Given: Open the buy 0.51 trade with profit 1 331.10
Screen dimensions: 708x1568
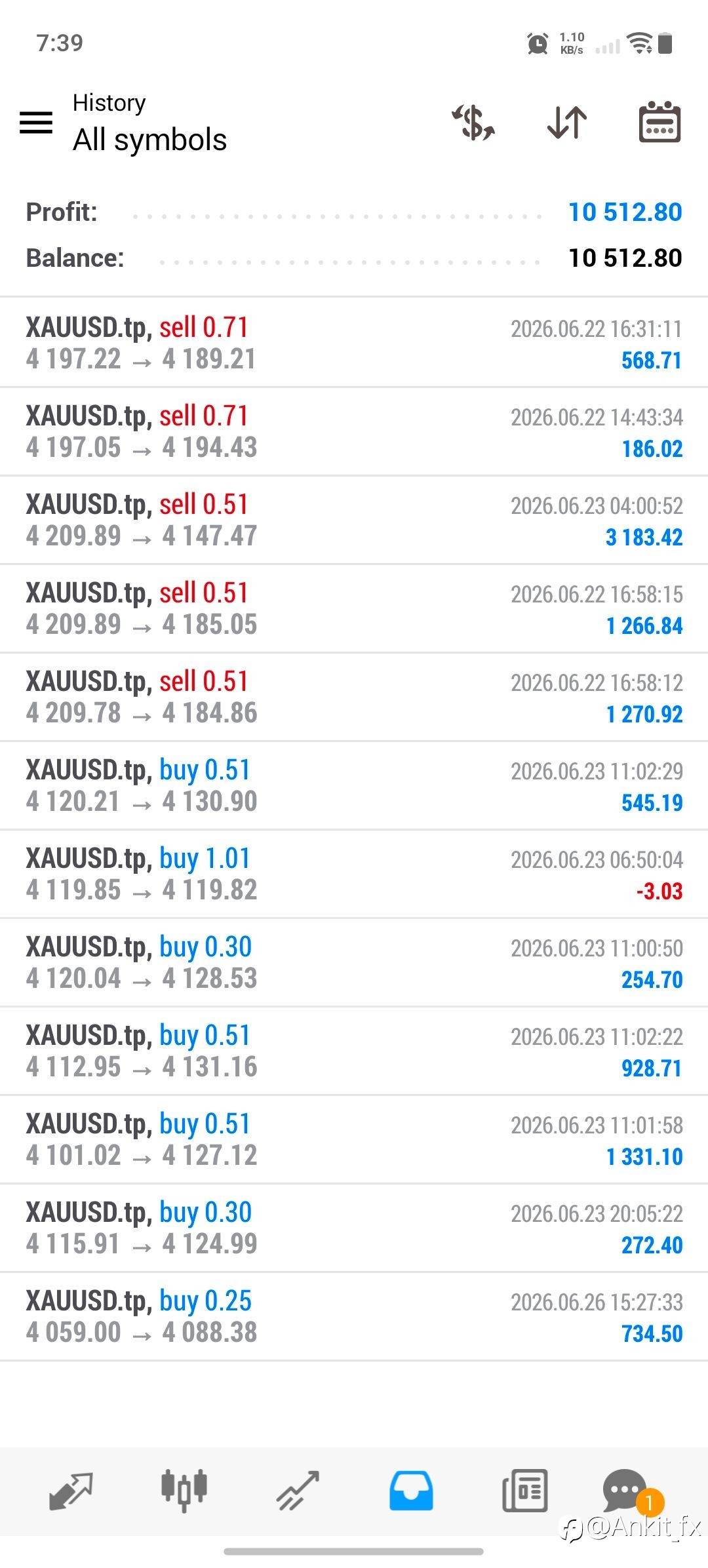Looking at the screenshot, I should click(x=354, y=1139).
